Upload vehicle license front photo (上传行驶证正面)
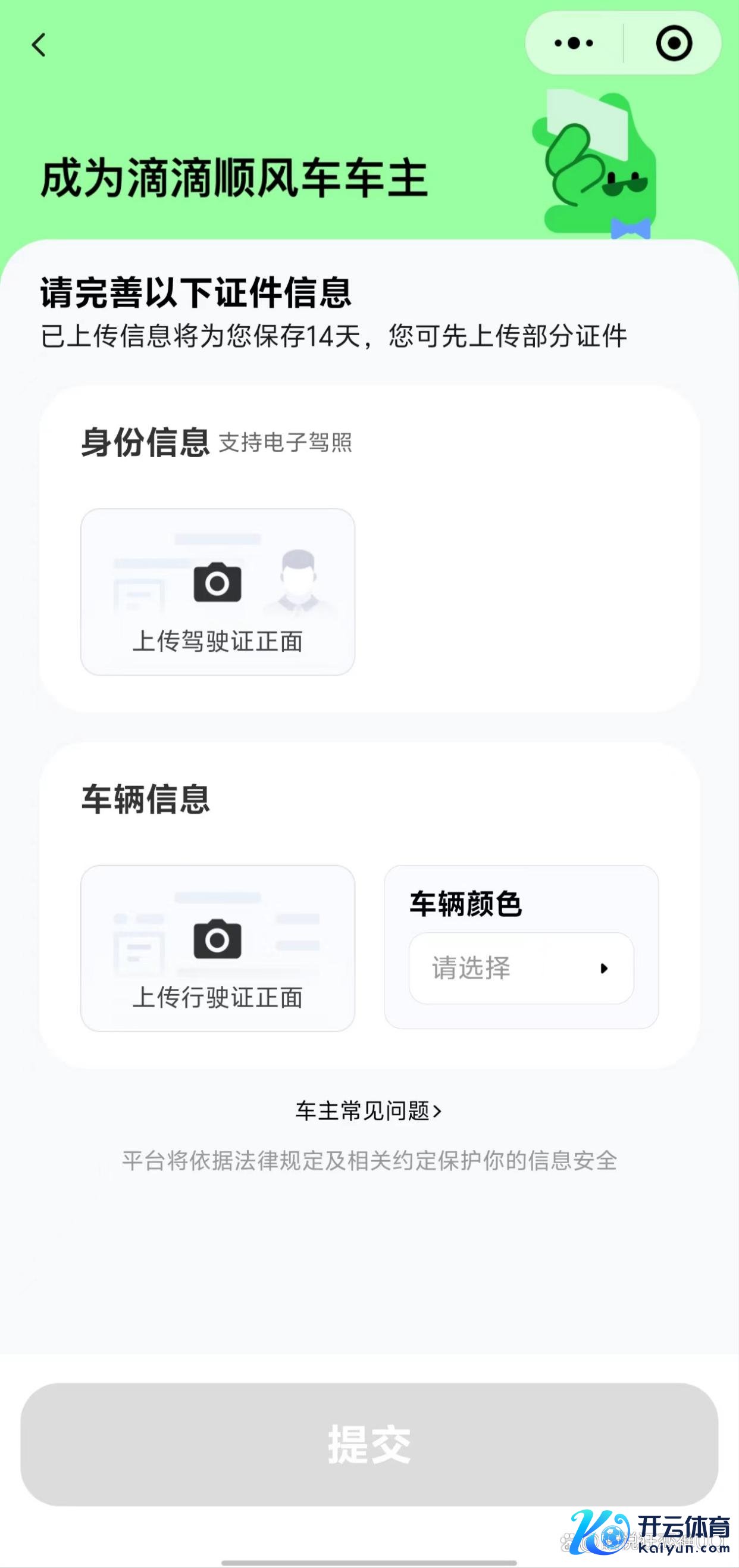Screen dimensions: 739x1568 [x=217, y=948]
